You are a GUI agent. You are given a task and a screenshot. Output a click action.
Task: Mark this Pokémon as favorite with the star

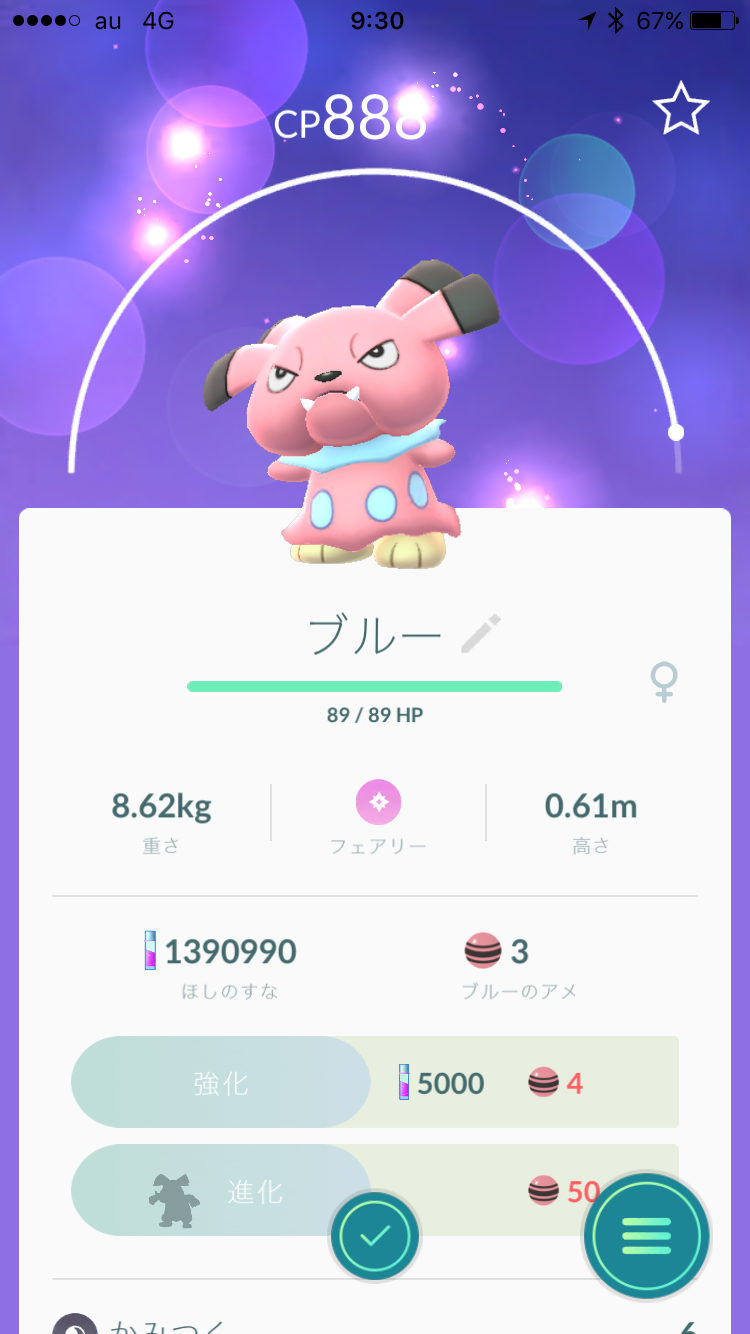(681, 109)
